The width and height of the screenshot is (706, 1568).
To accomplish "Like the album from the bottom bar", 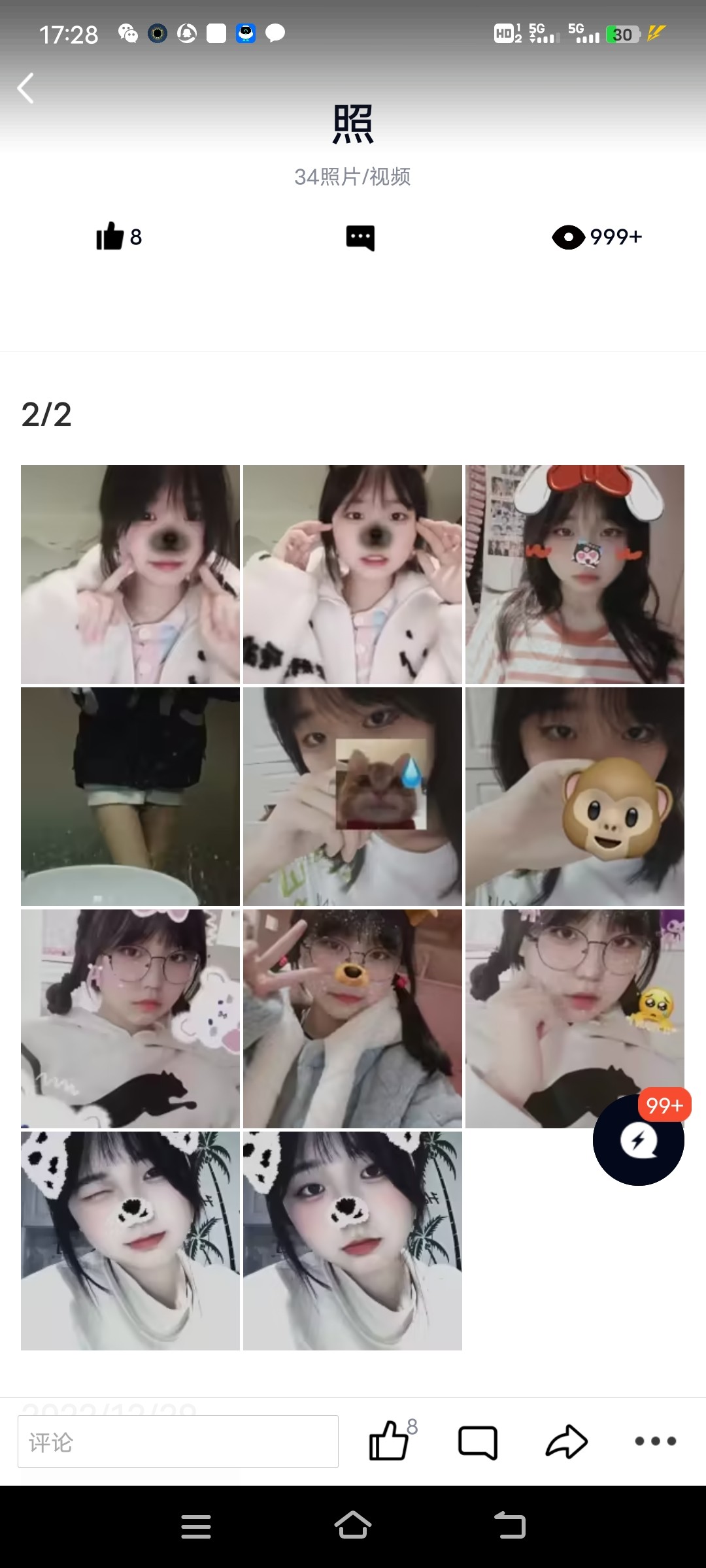I will click(x=390, y=1441).
